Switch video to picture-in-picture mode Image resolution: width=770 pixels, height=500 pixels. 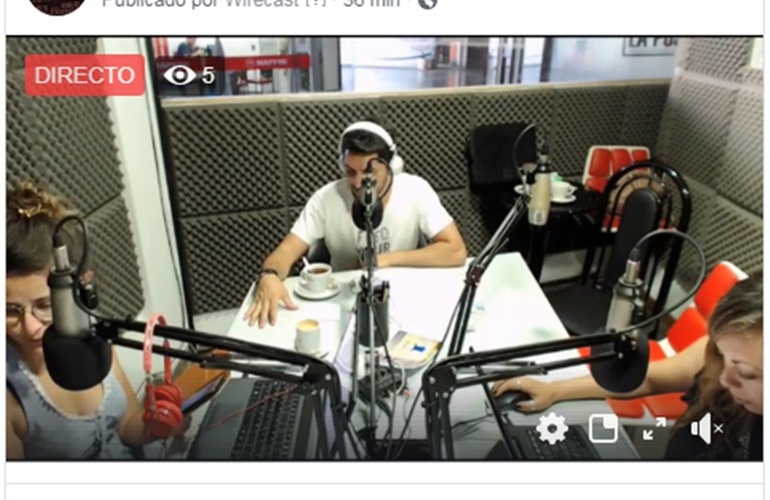[603, 429]
